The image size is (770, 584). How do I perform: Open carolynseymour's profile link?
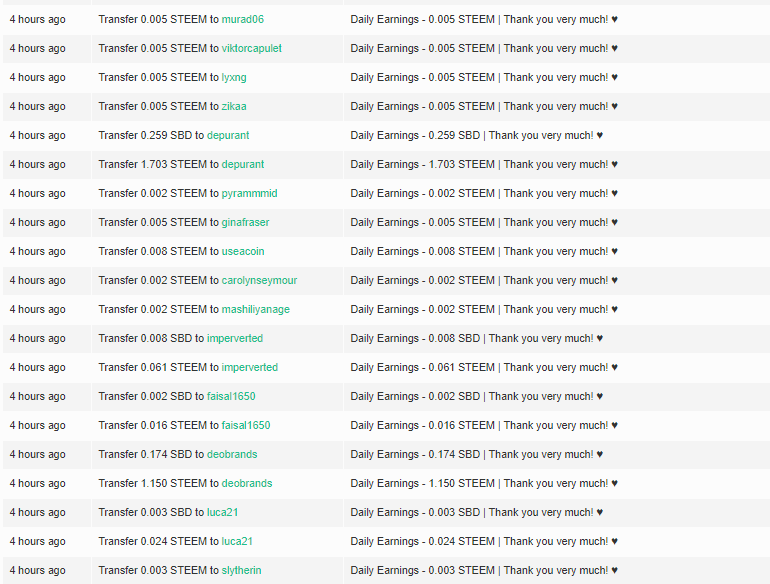click(x=259, y=280)
